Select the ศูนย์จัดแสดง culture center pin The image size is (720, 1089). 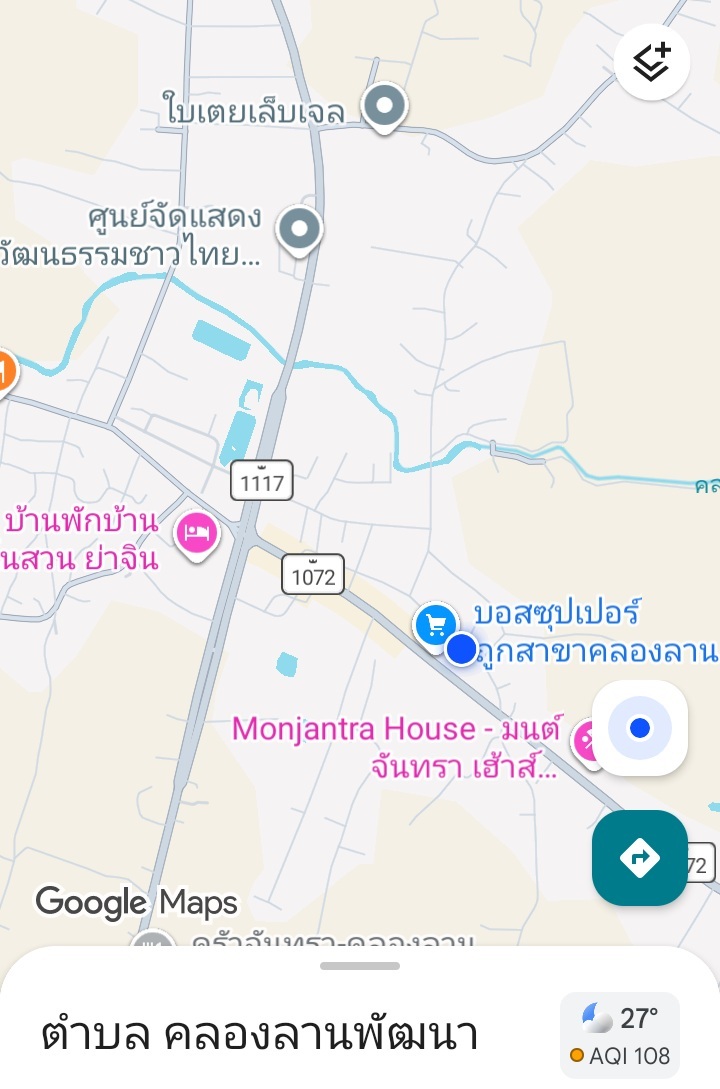[x=298, y=228]
